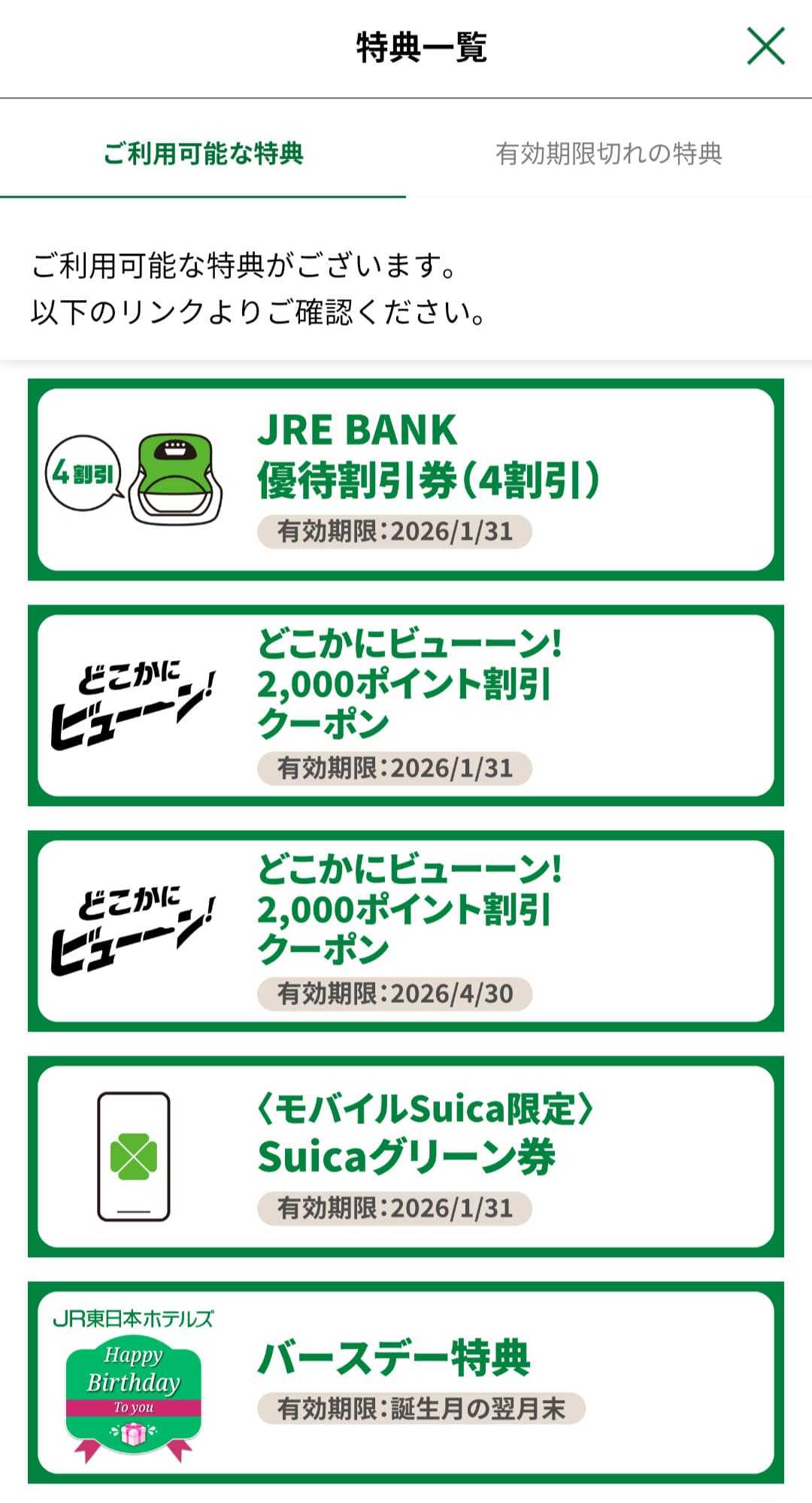812x1503 pixels.
Task: Select the ご利用可能な特典 tab
Action: tap(203, 154)
